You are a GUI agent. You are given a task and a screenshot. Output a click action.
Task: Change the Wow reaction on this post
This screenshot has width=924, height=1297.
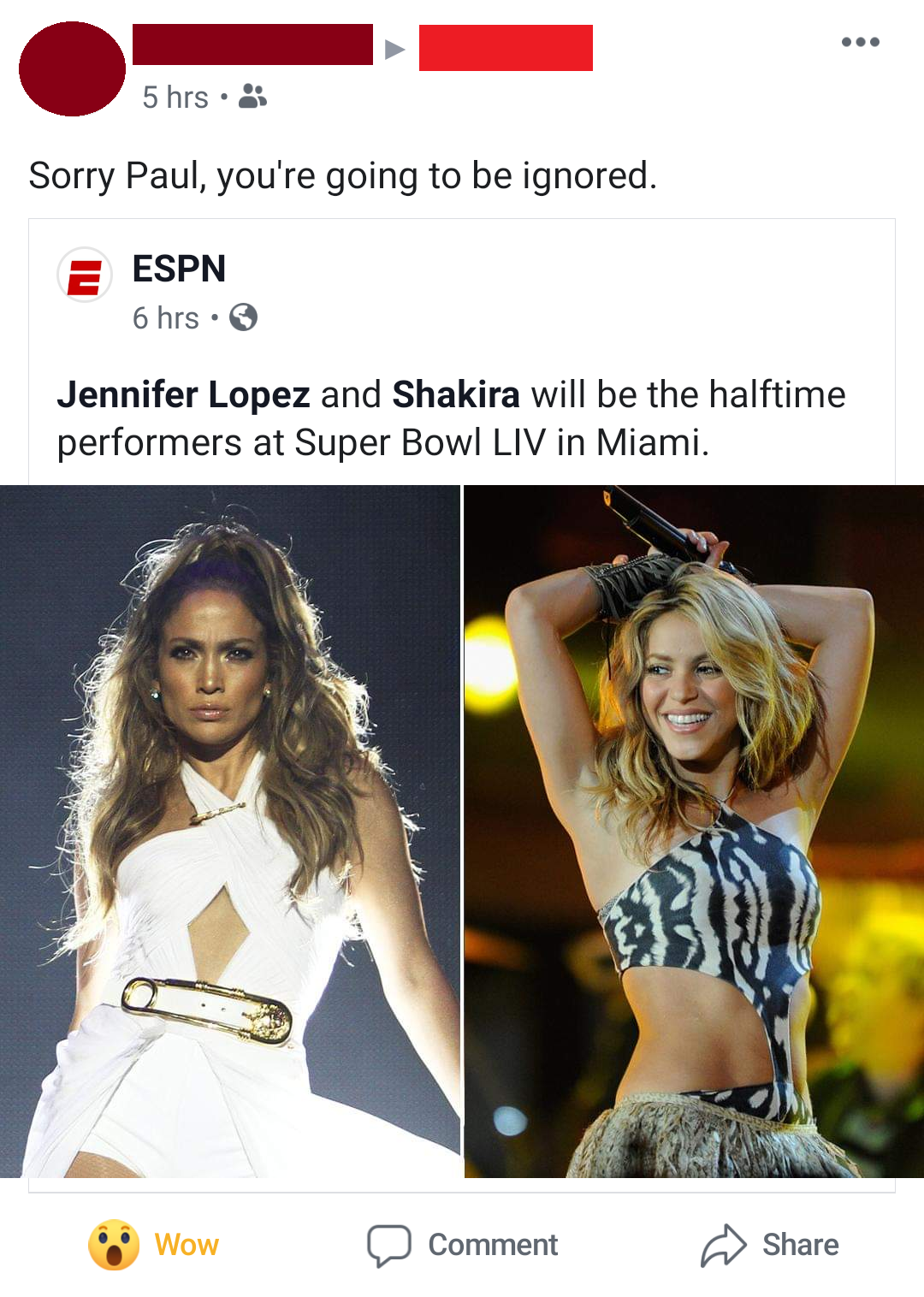tap(155, 1245)
